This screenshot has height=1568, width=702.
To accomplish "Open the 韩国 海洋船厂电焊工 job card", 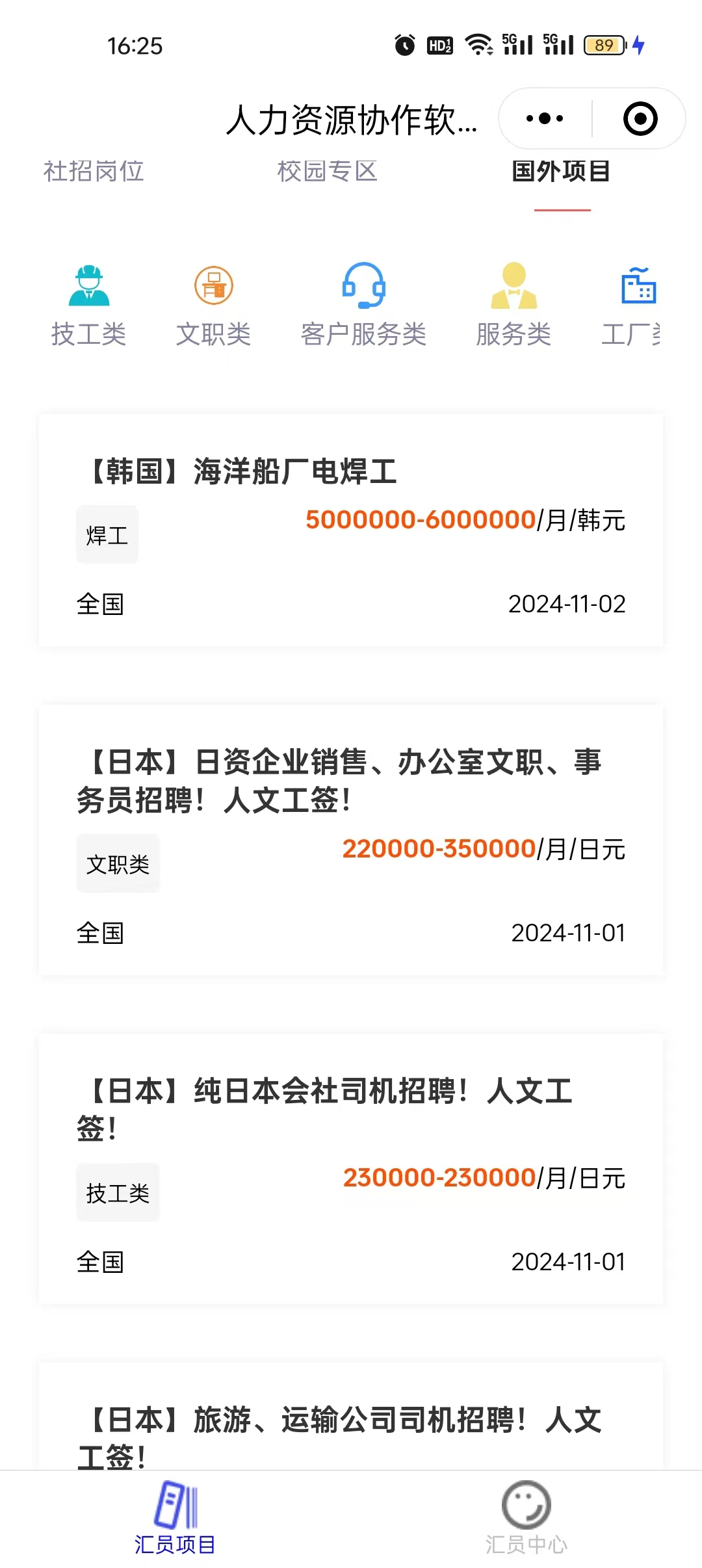I will pos(351,530).
